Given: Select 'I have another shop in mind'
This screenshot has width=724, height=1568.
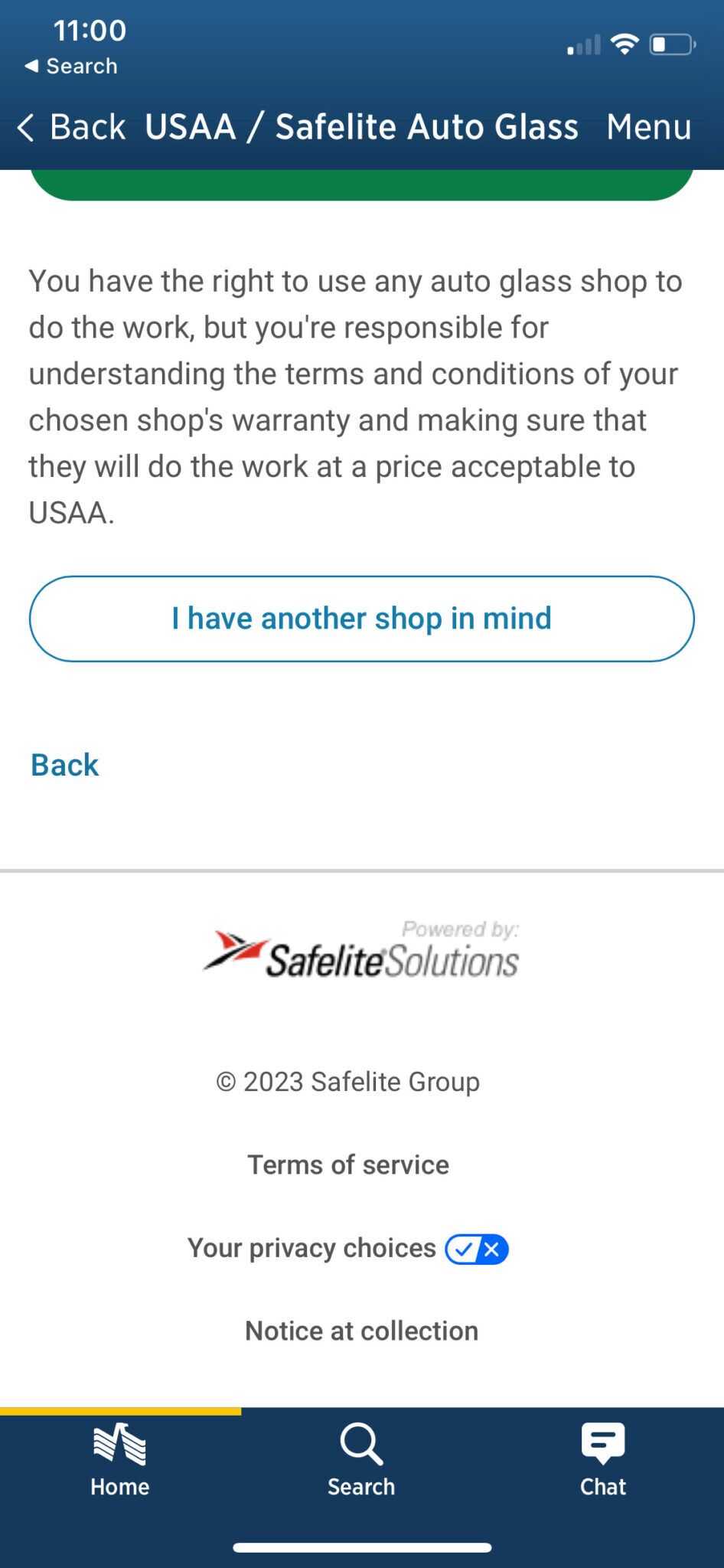Looking at the screenshot, I should pyautogui.click(x=361, y=618).
